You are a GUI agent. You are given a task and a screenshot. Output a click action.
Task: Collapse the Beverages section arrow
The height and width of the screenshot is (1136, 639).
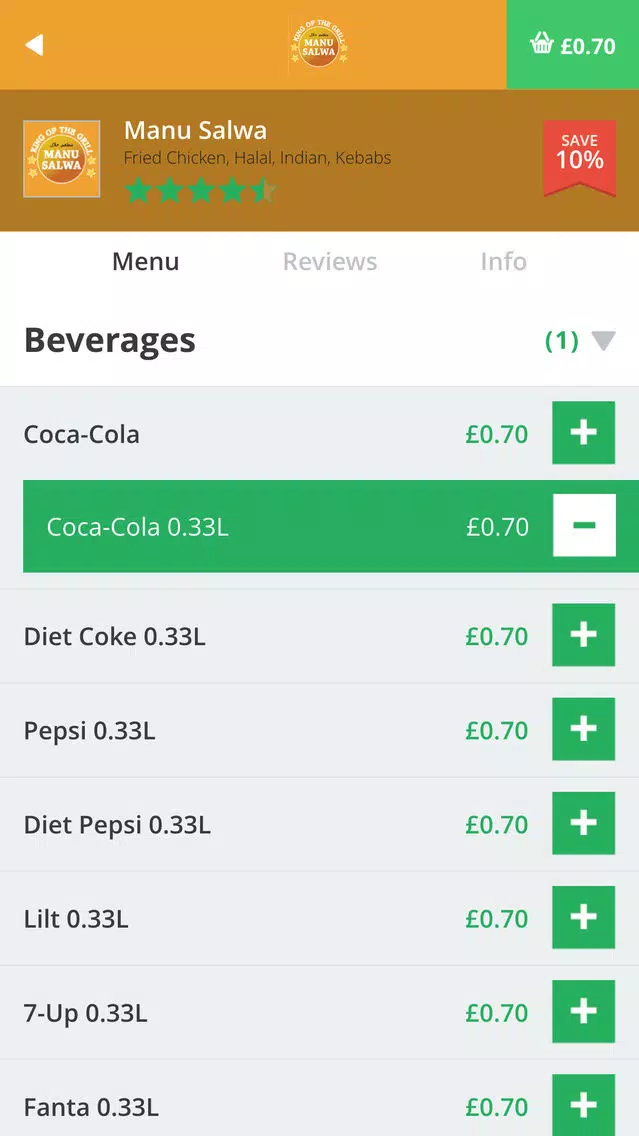point(603,341)
